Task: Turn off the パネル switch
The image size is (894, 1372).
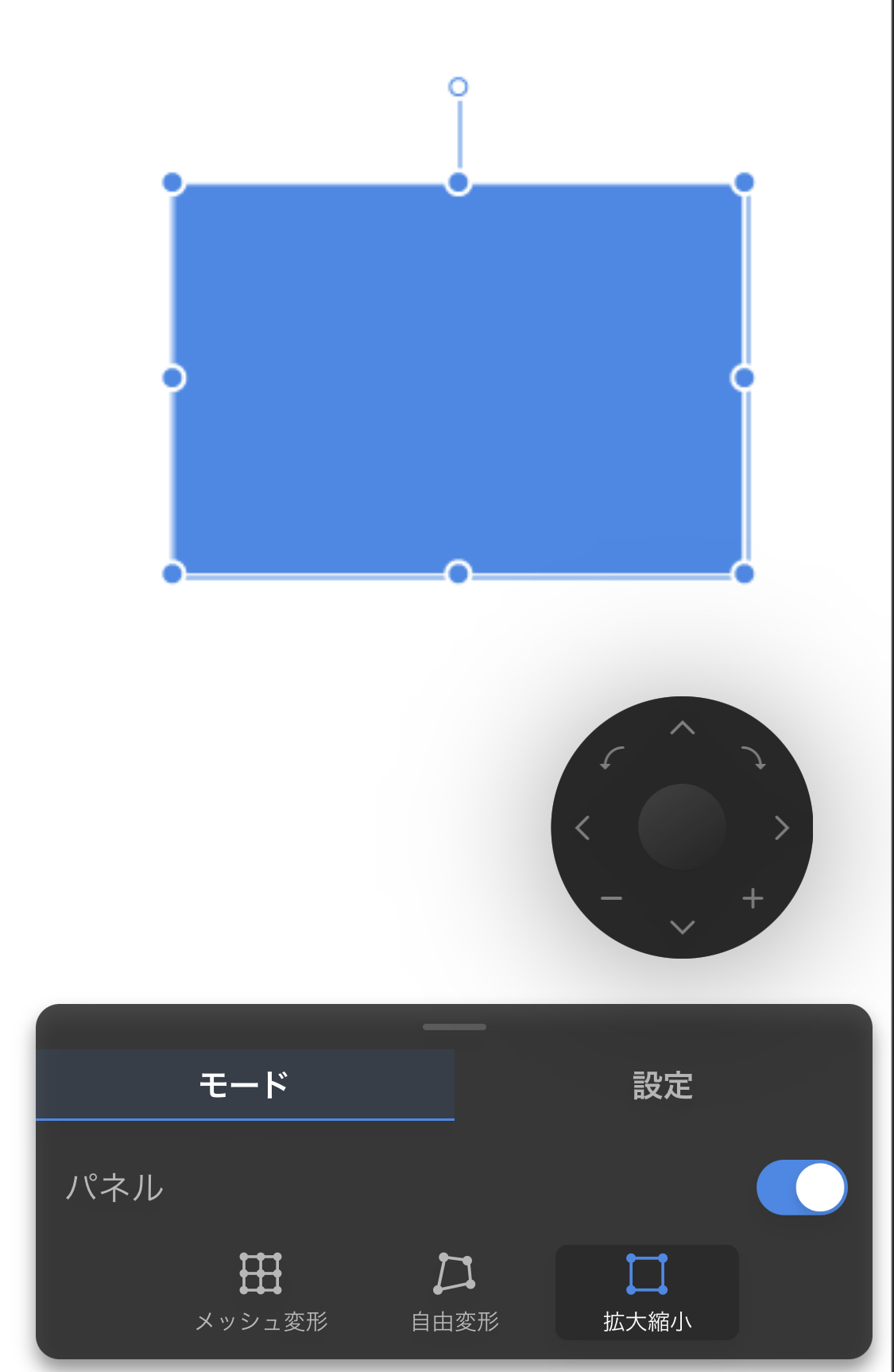Action: click(x=801, y=1188)
